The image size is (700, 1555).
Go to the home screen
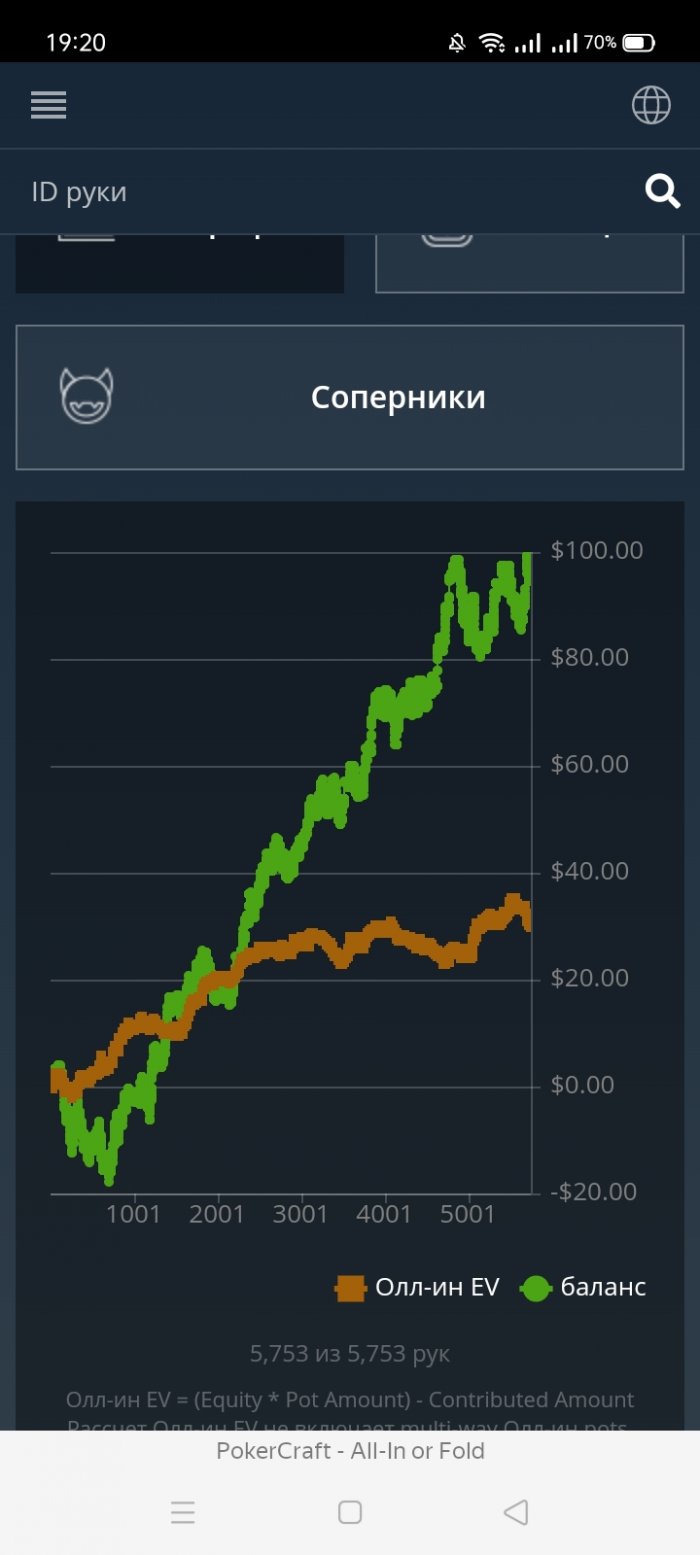350,1512
